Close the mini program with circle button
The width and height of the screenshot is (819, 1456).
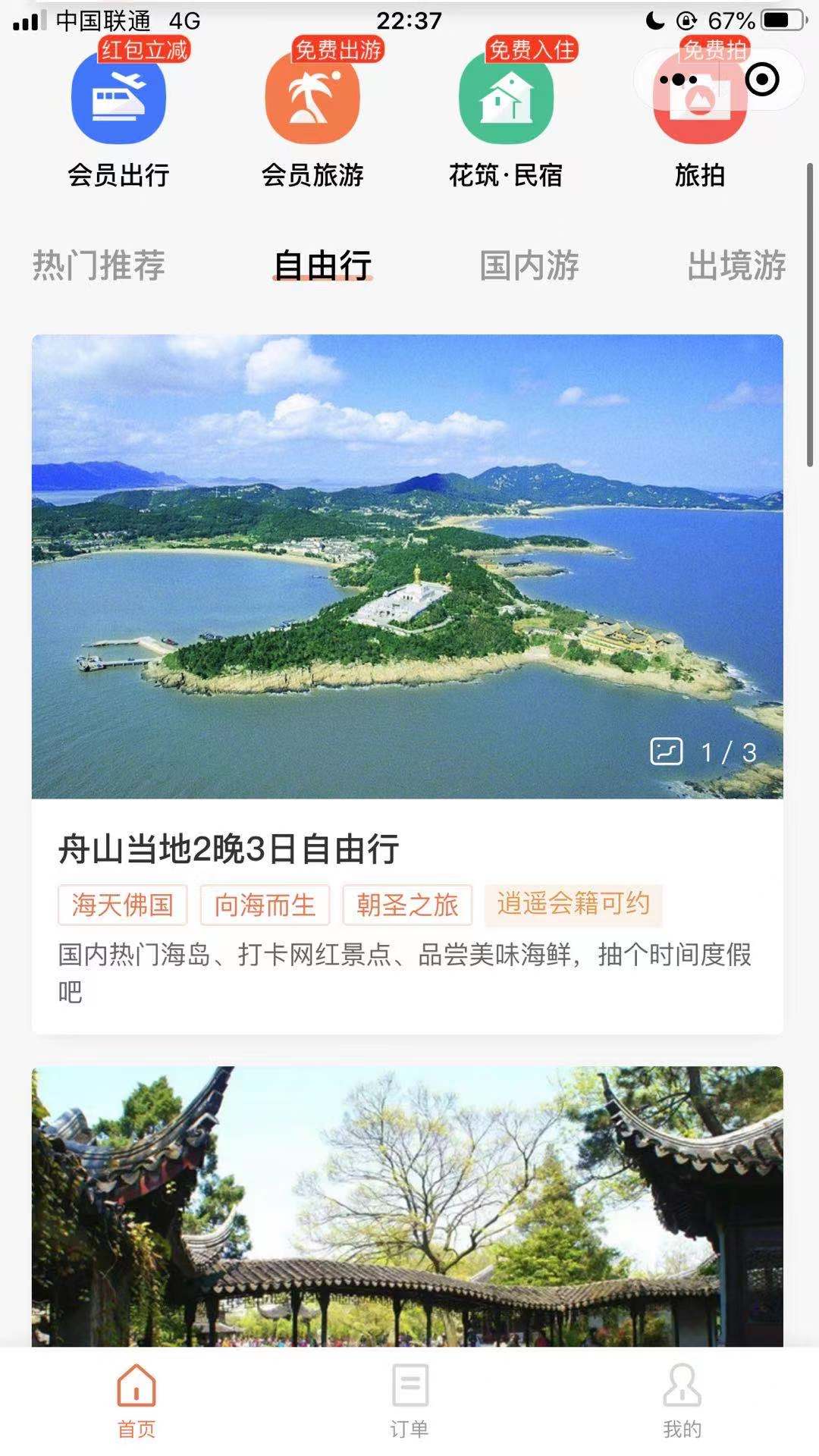tap(761, 80)
